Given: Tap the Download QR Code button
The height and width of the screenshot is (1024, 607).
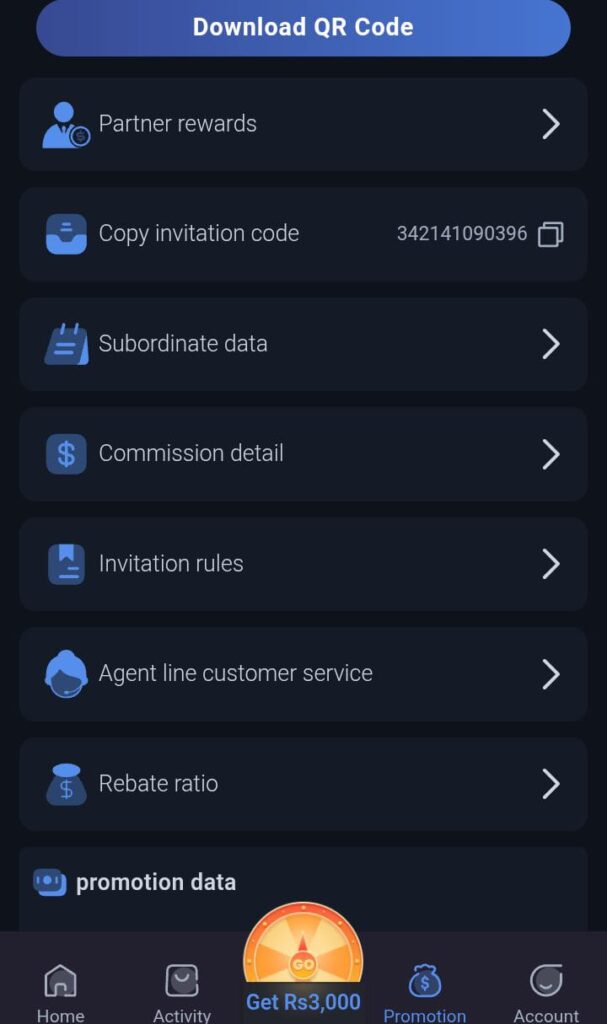Looking at the screenshot, I should pos(303,27).
